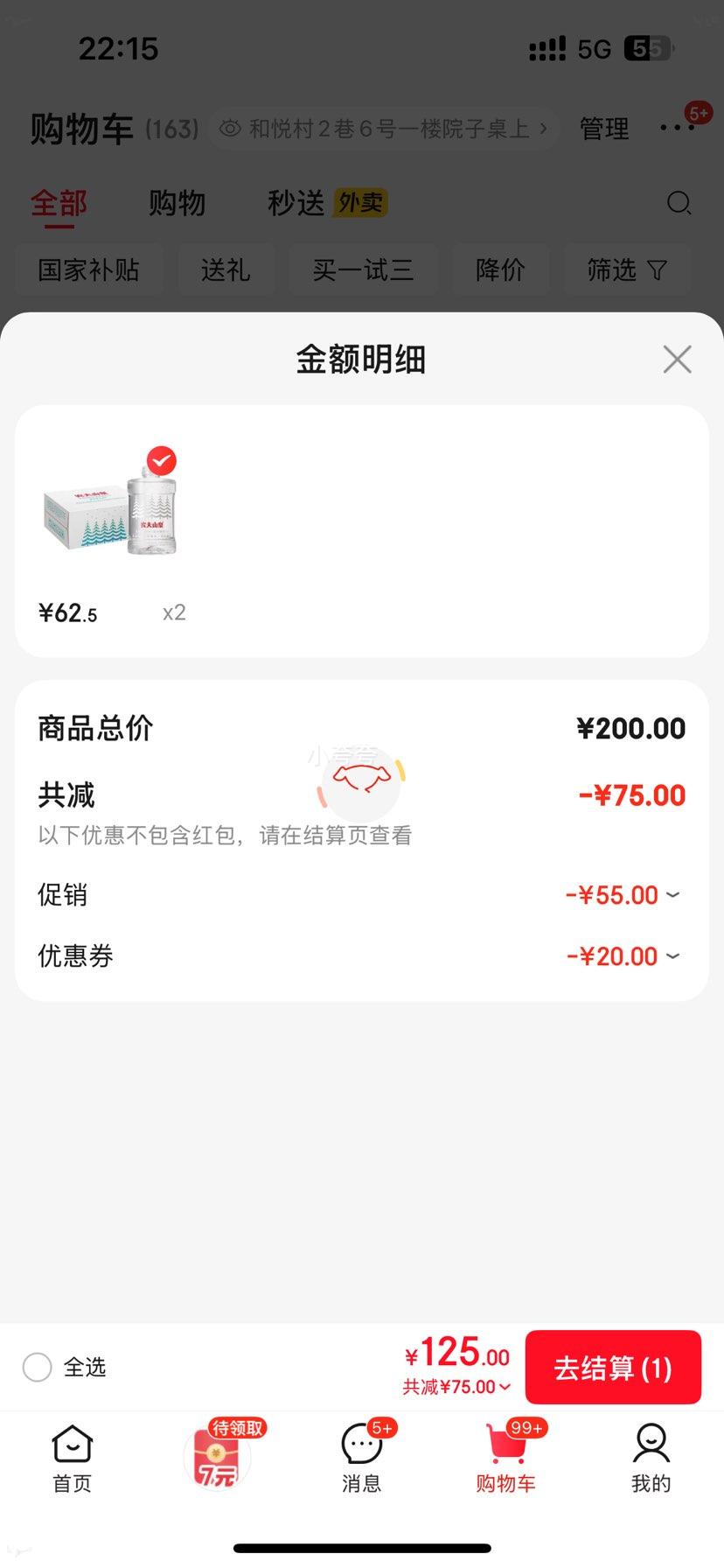Enable the 国家补贴 filter
The height and width of the screenshot is (1568, 724).
pyautogui.click(x=88, y=269)
